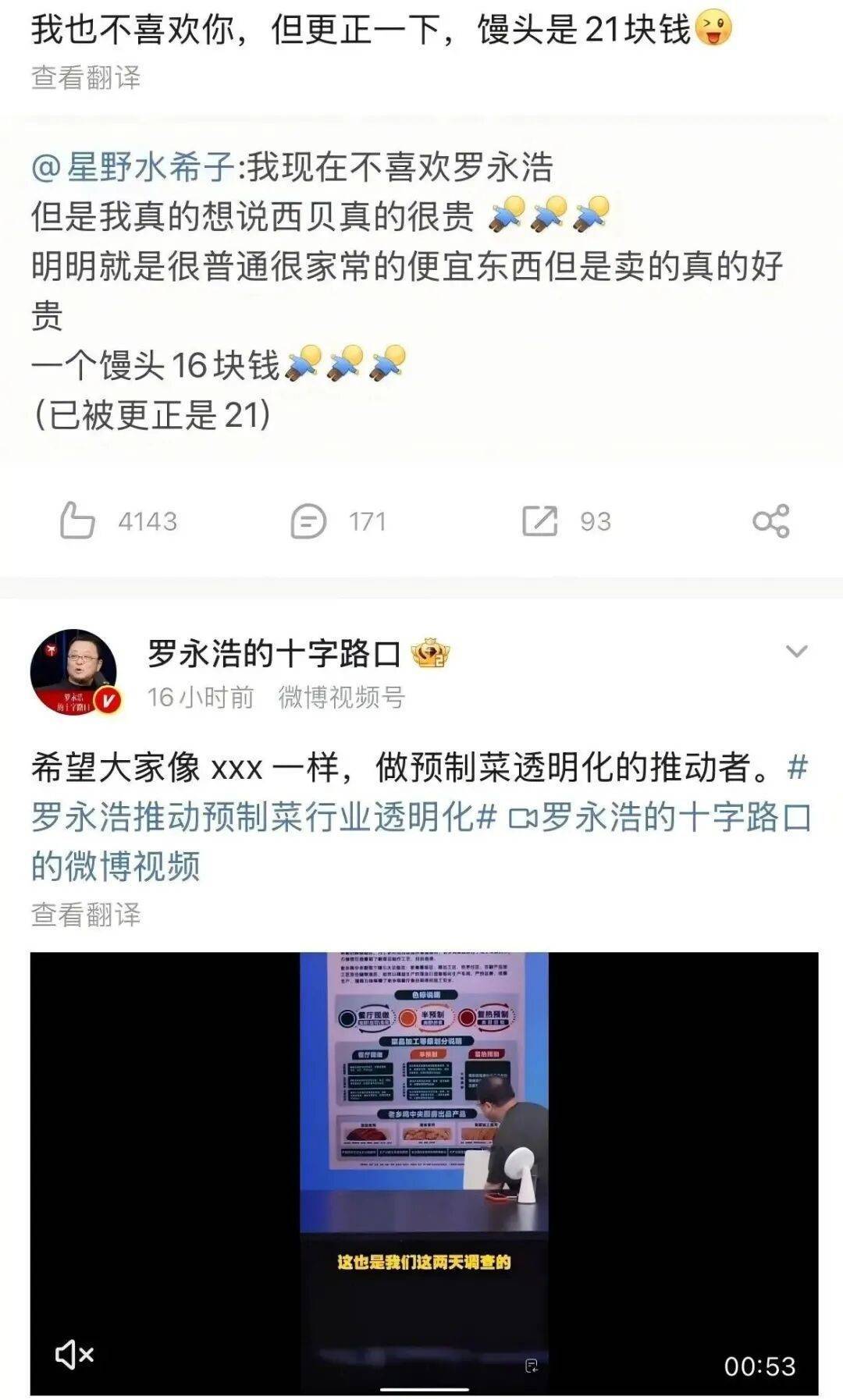Open the share options via the share-network icon
Screen dimensions: 843x1400
[773, 521]
